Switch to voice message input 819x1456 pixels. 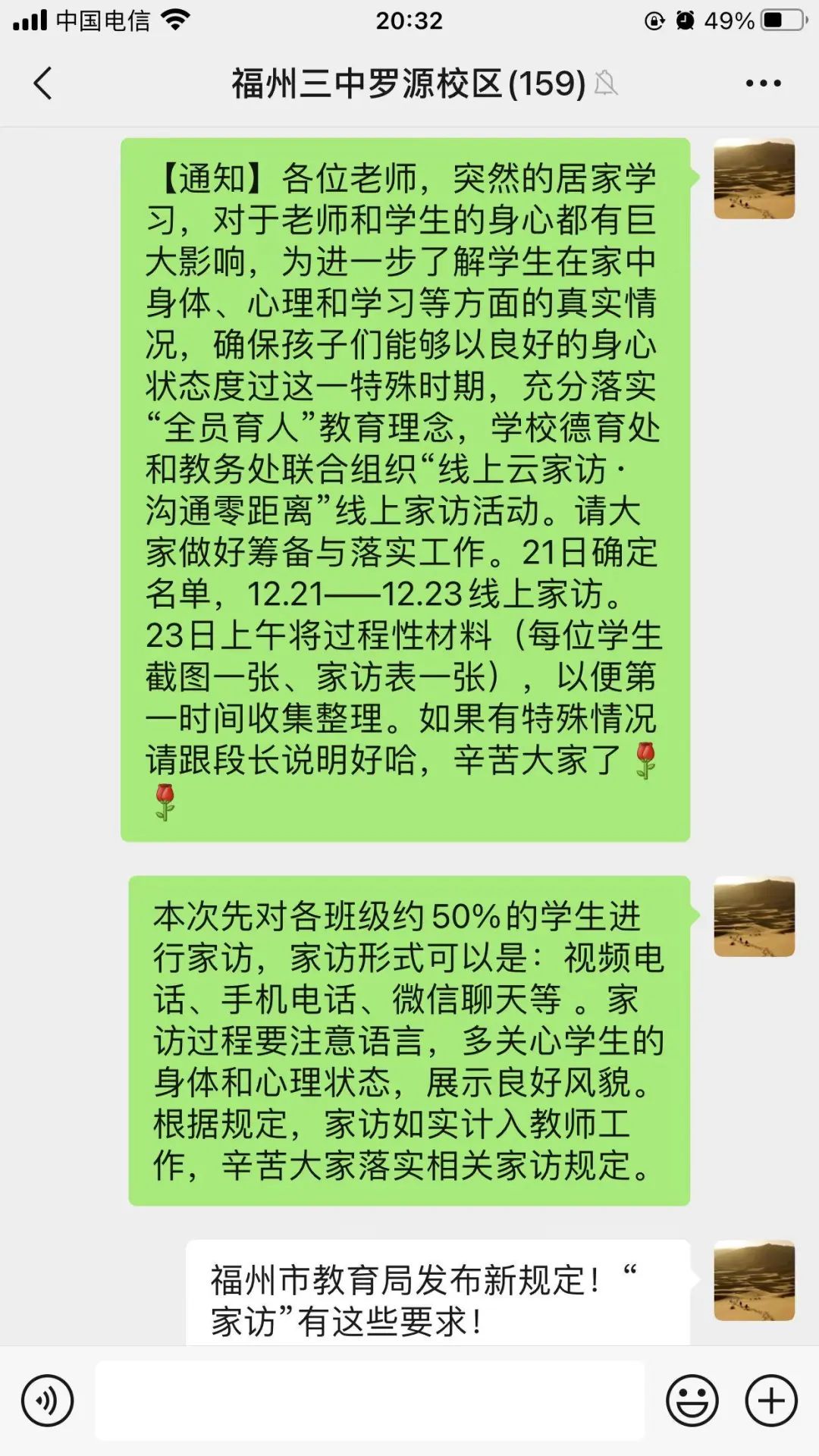point(48,1401)
